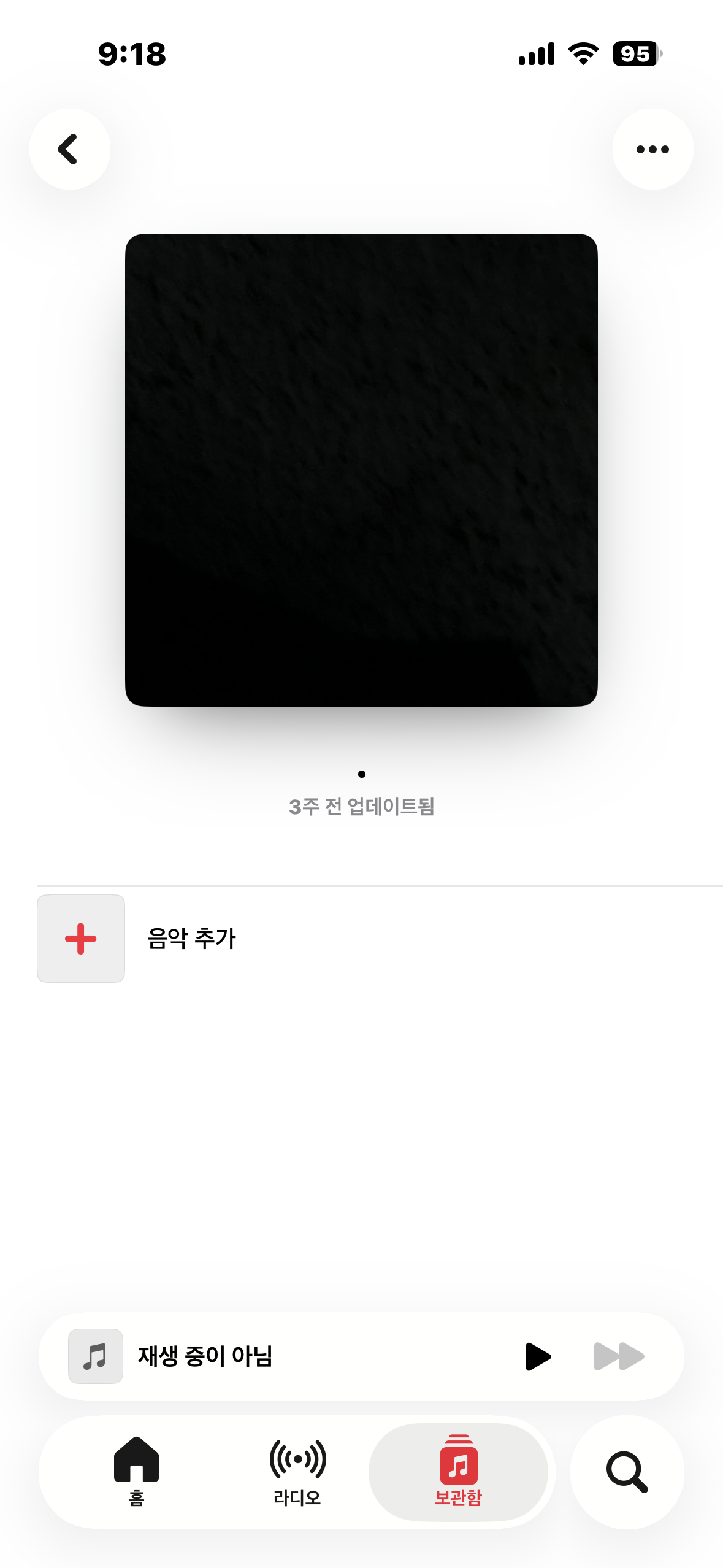Skip to next track in mini player
This screenshot has height=1568, width=723.
(619, 1356)
